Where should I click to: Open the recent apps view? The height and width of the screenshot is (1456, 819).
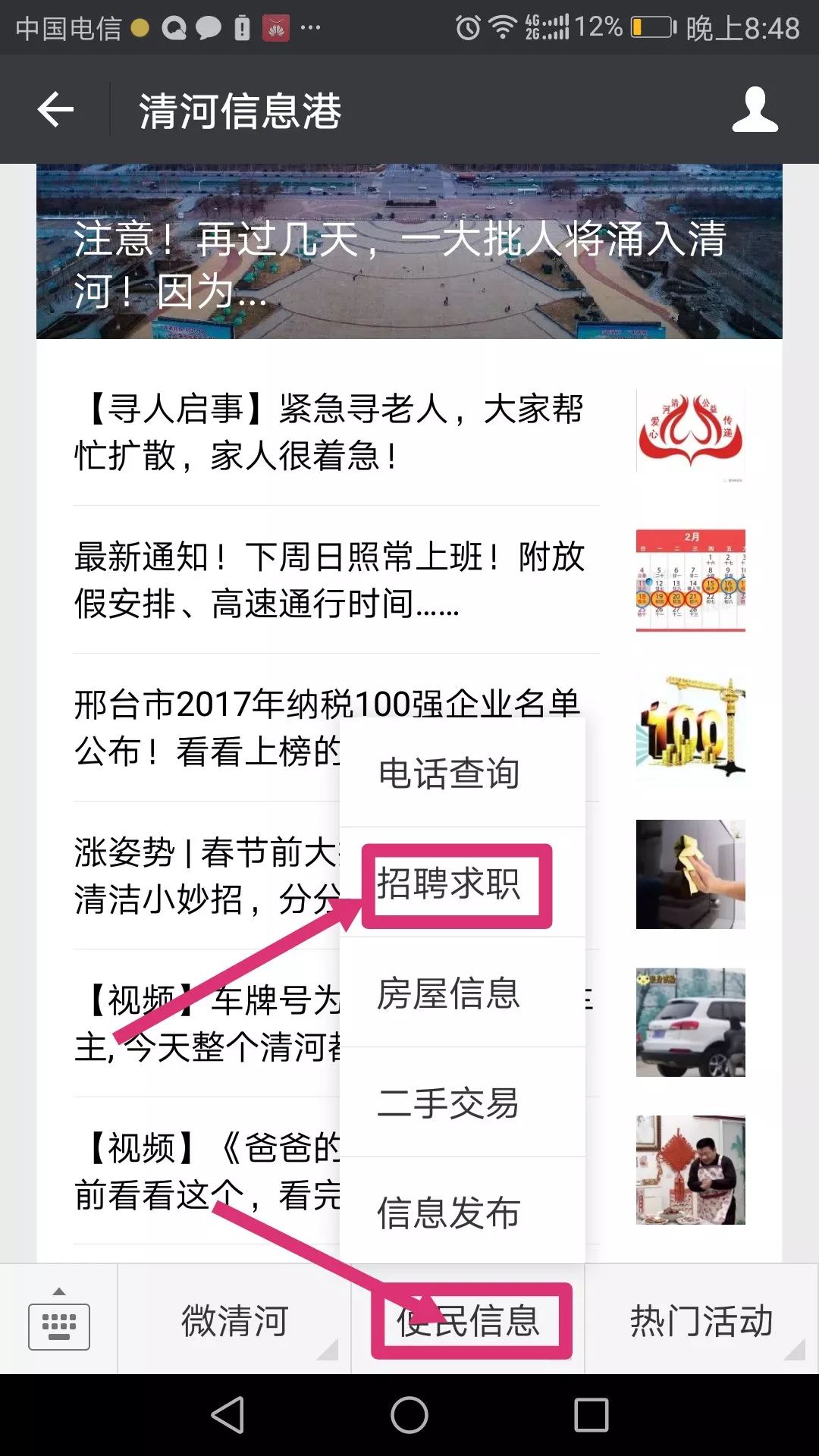(591, 1415)
